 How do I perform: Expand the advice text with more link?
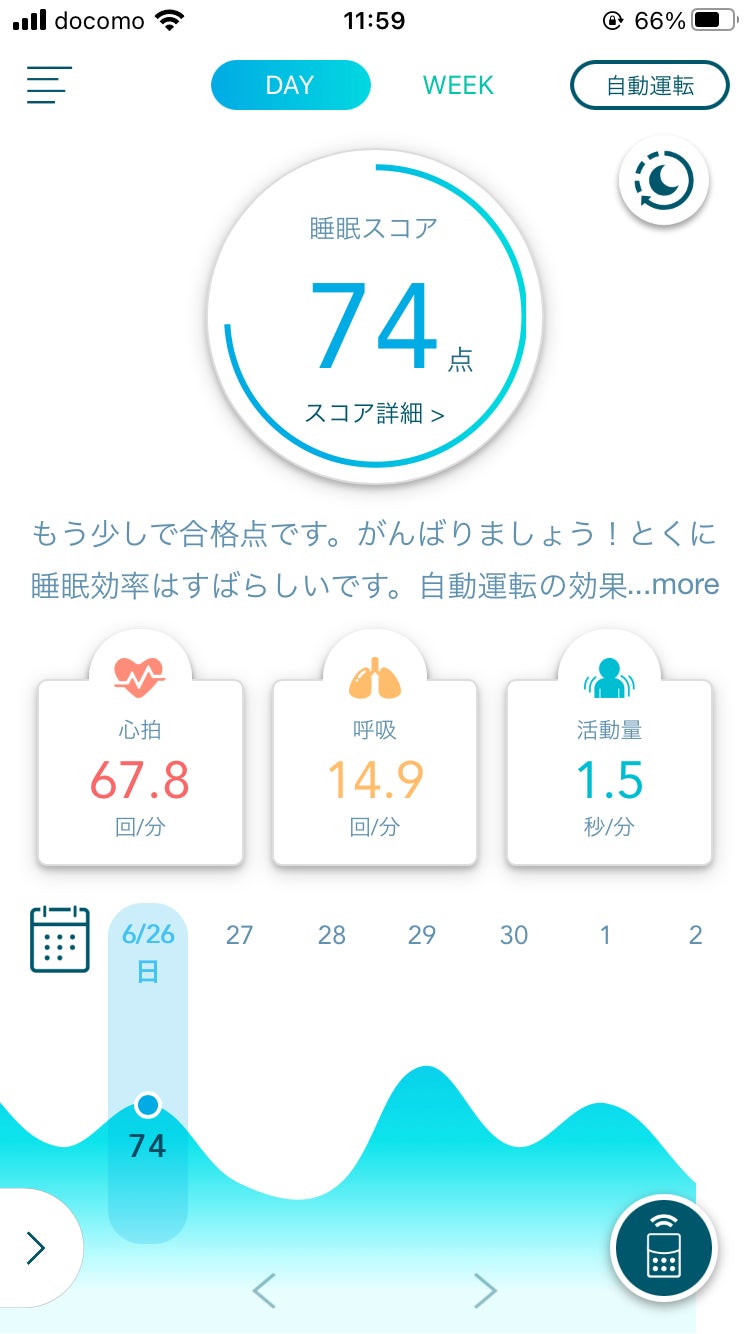pos(689,584)
